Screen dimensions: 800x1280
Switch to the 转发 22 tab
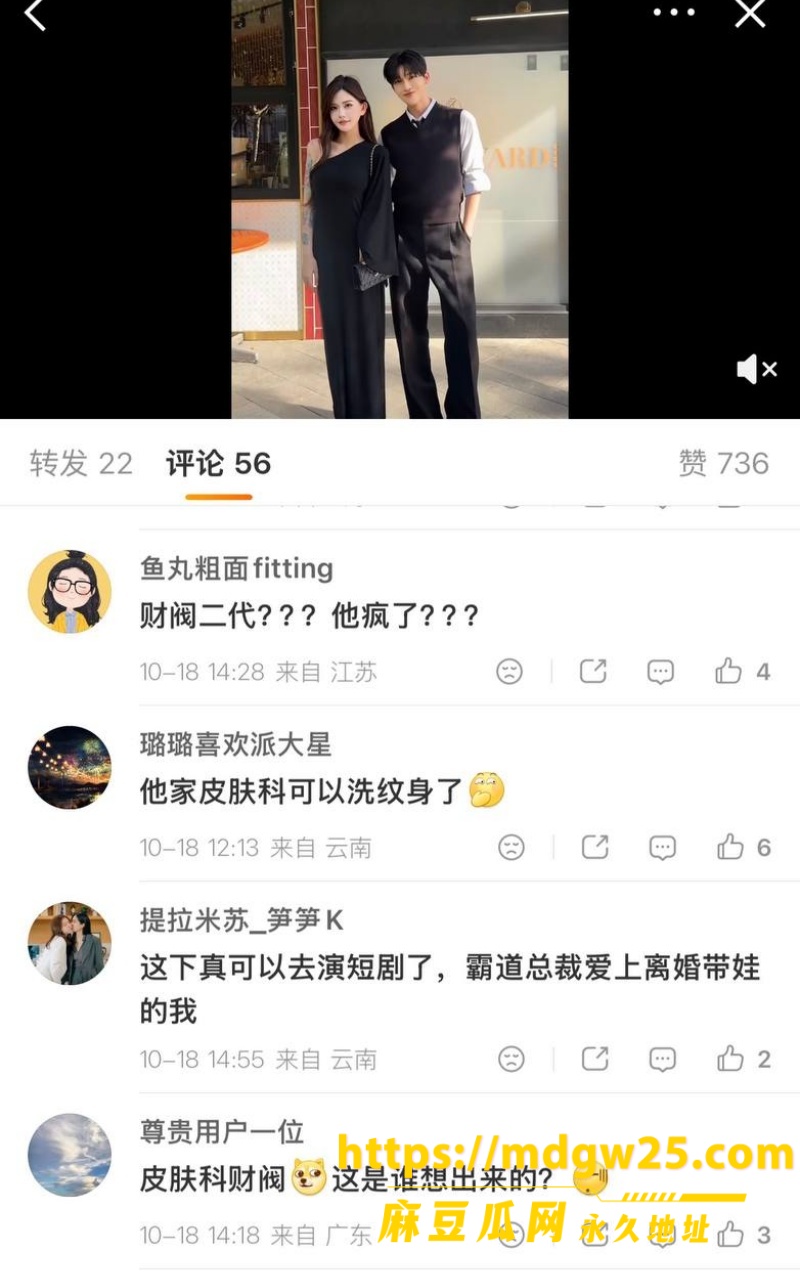point(81,464)
